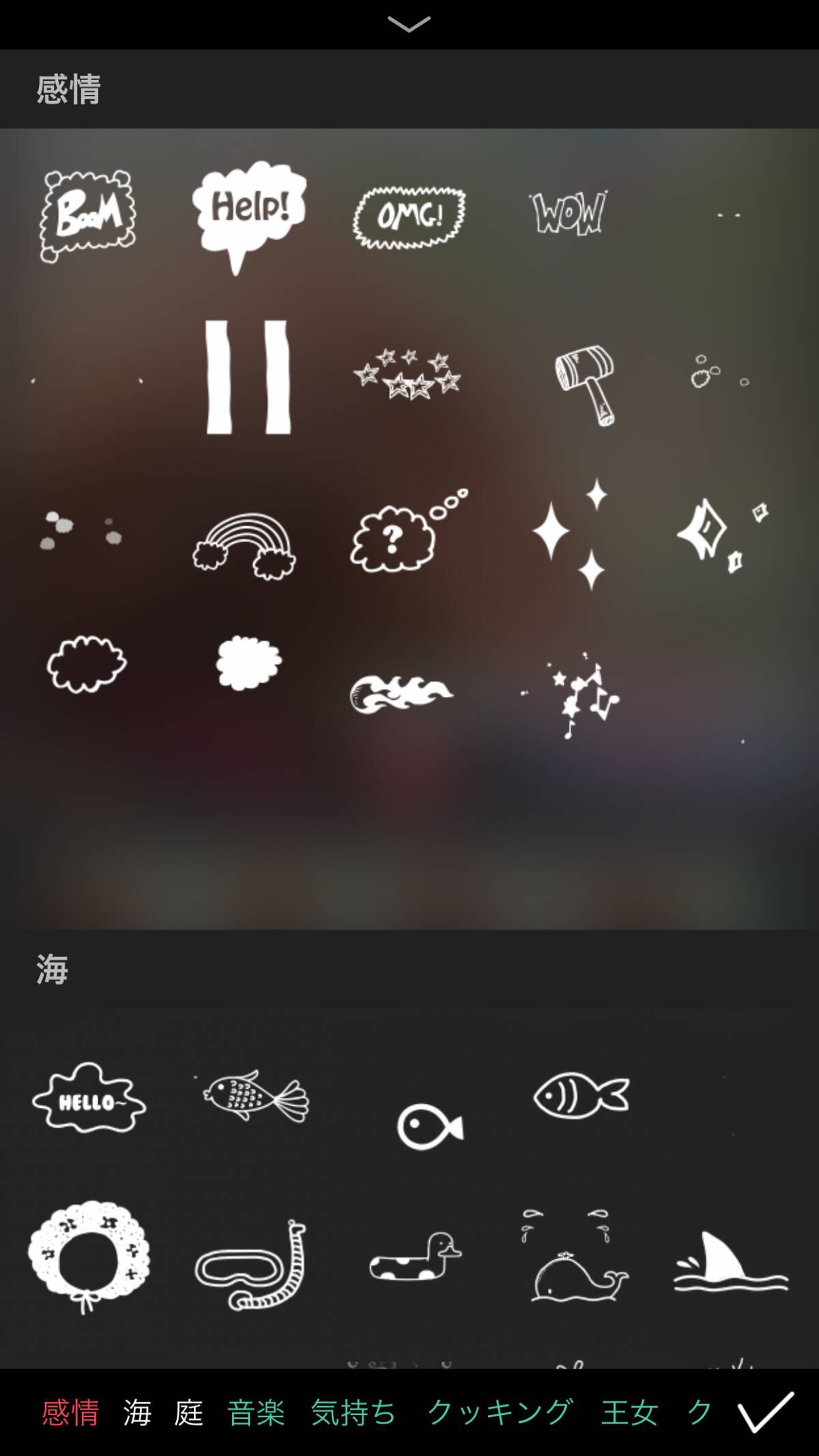Select the hammer sticker

click(585, 384)
